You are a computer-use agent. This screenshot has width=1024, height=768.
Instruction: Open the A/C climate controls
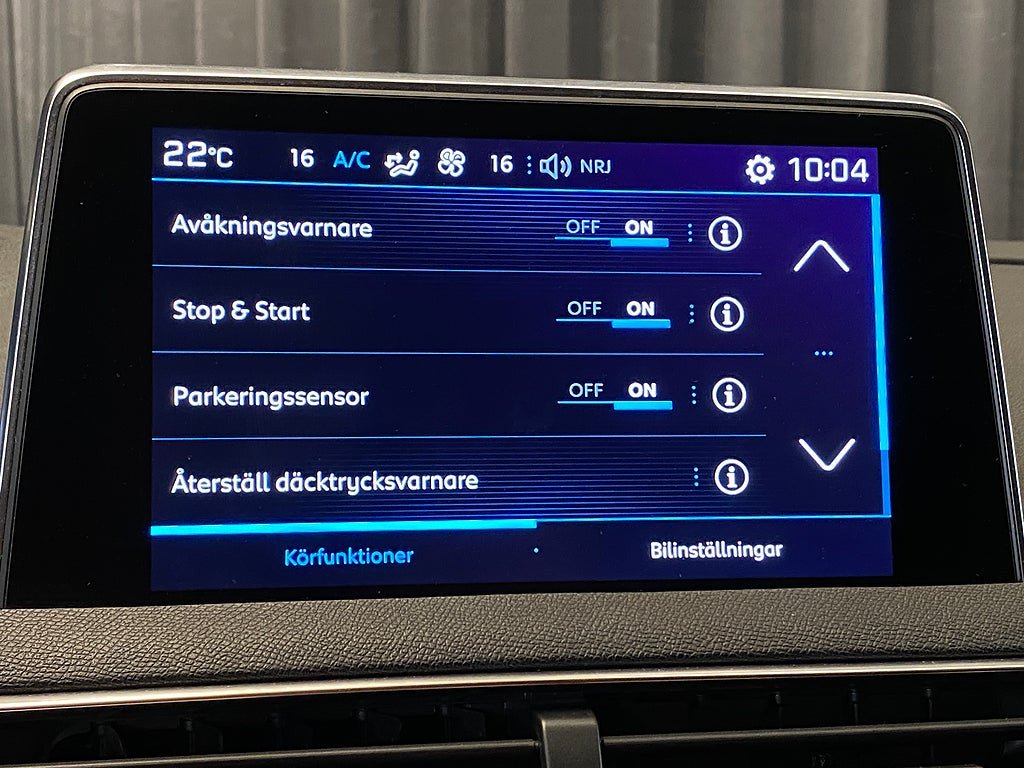point(351,160)
